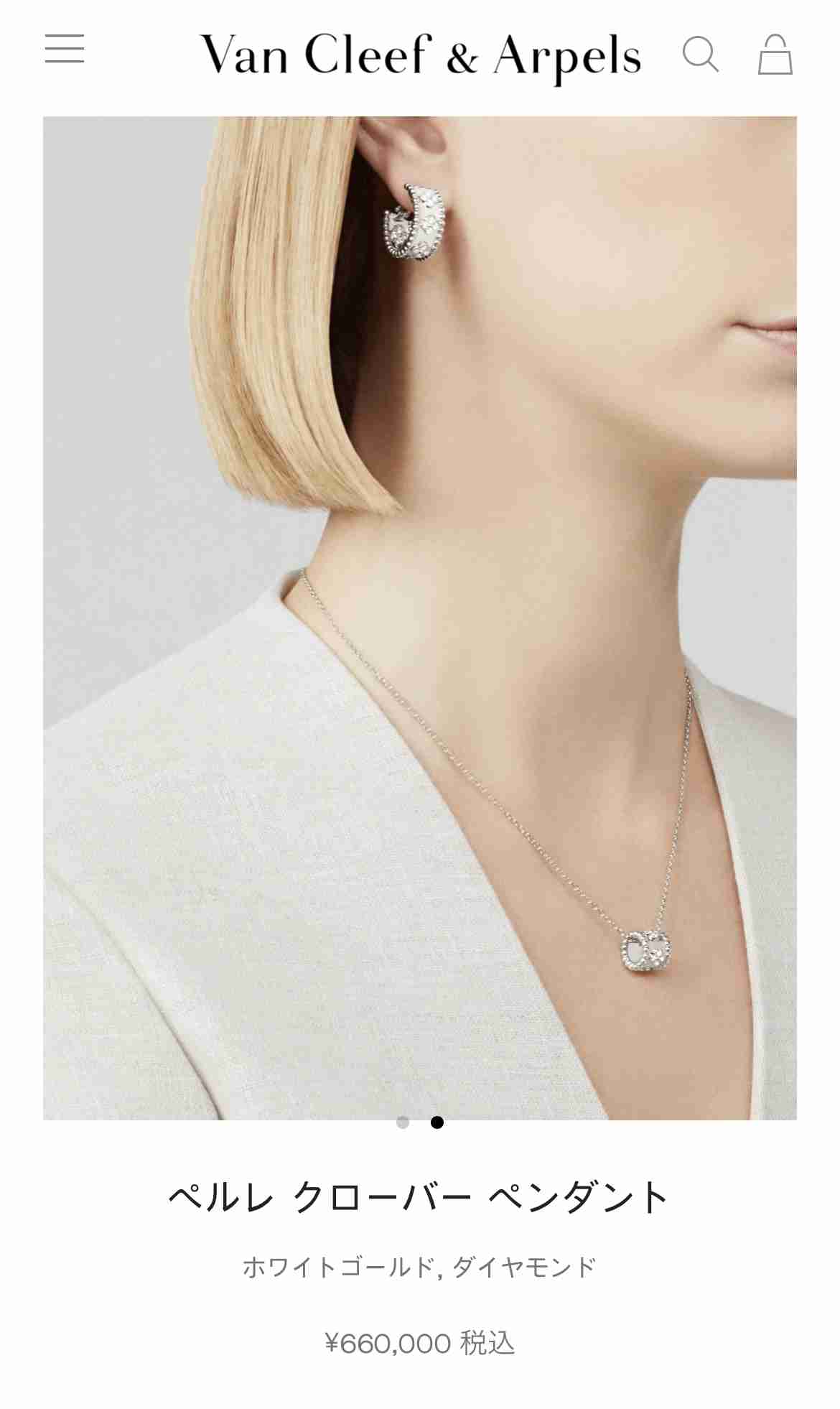Open the pendant product photo
Image resolution: width=840 pixels, height=1409 pixels.
(x=420, y=618)
